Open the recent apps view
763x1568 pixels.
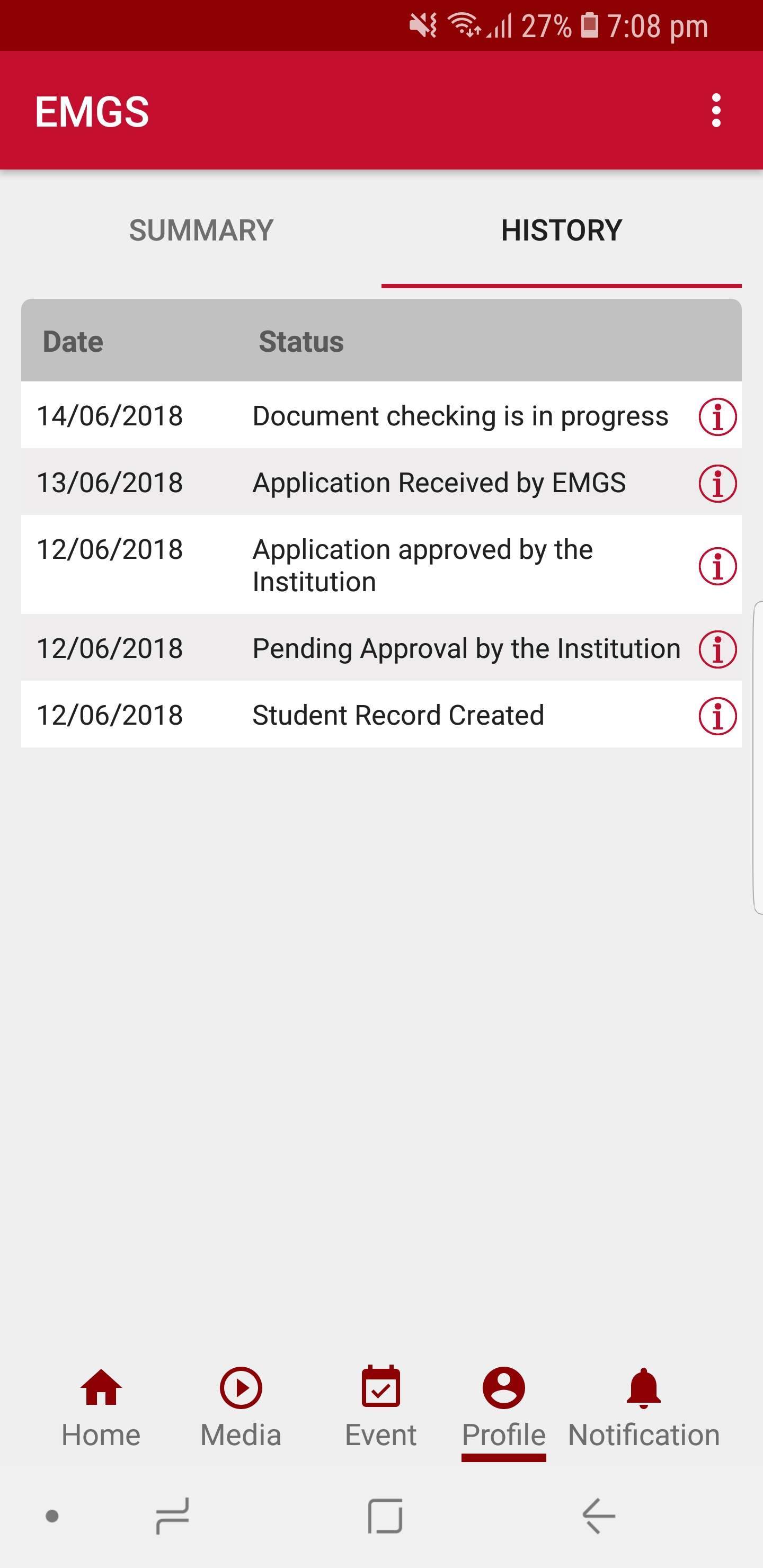point(173,1516)
